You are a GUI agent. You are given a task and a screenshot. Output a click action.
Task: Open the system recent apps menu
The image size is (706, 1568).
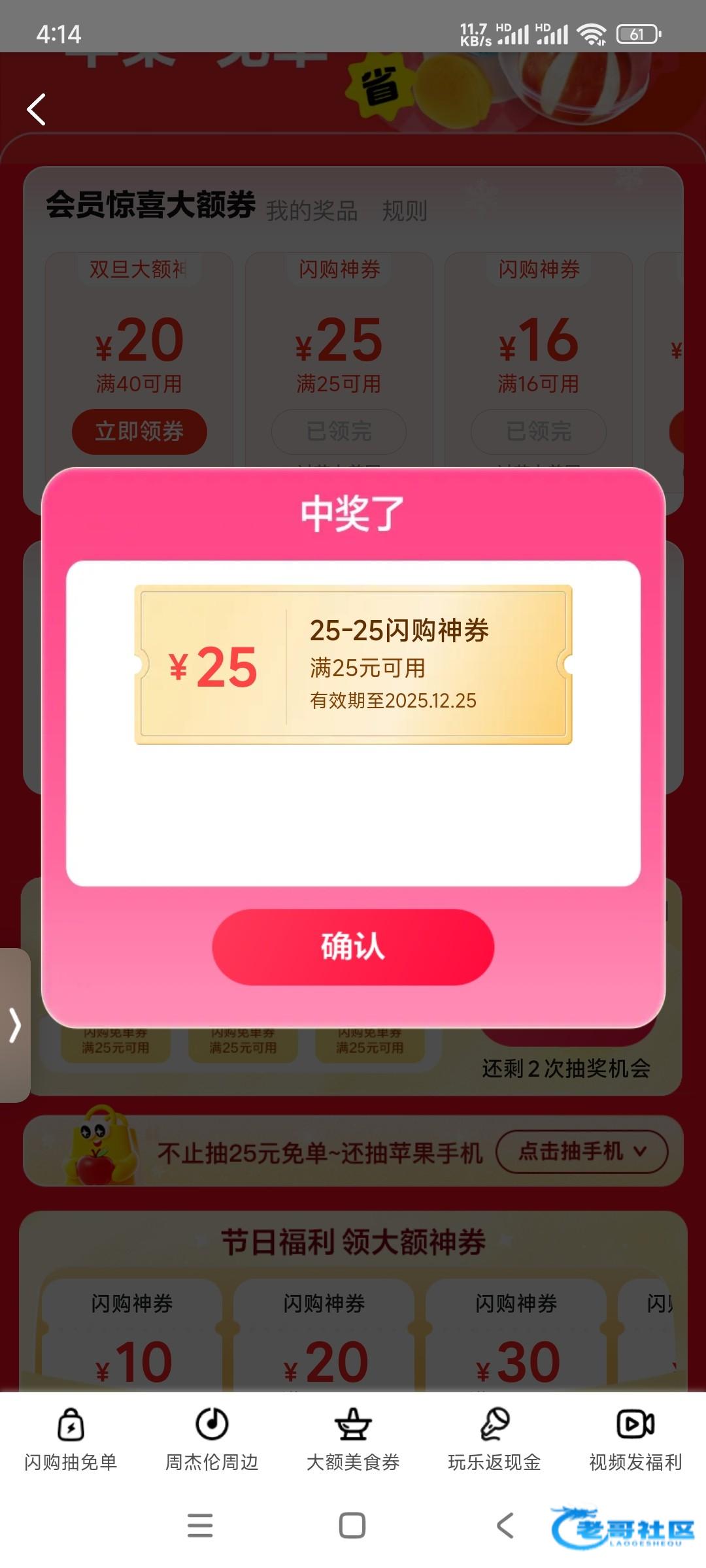click(200, 1525)
